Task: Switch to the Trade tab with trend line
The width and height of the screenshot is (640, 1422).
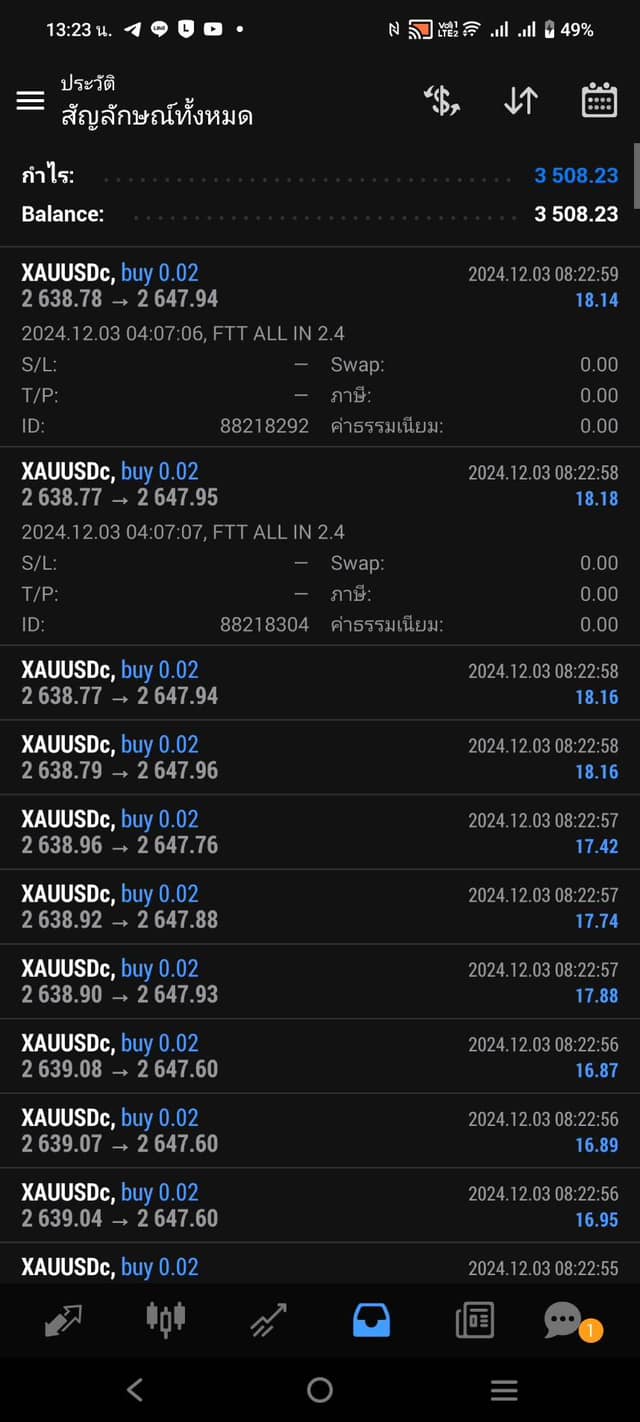Action: [269, 1320]
